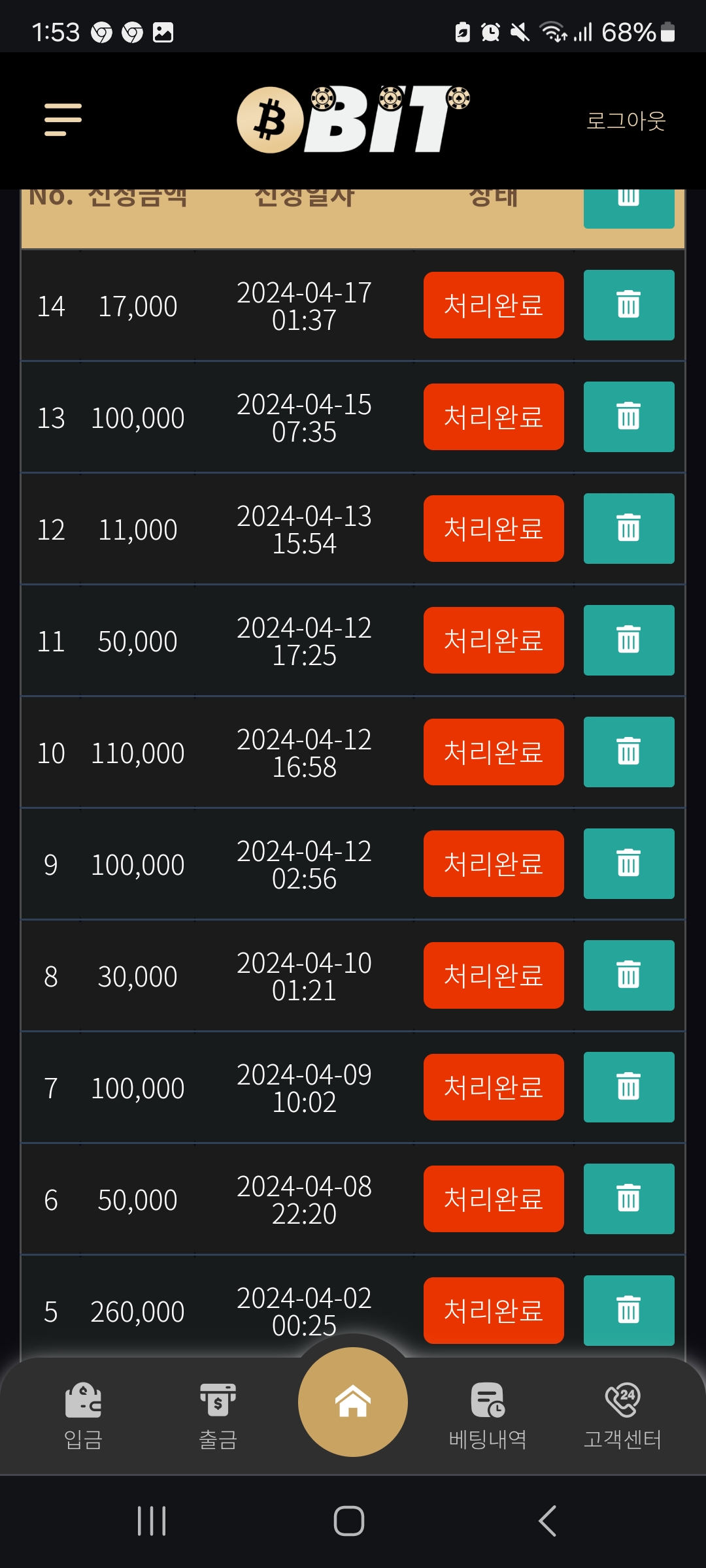Image resolution: width=706 pixels, height=1568 pixels.
Task: Delete request No. 13 dated 2024-04-15
Action: point(628,417)
